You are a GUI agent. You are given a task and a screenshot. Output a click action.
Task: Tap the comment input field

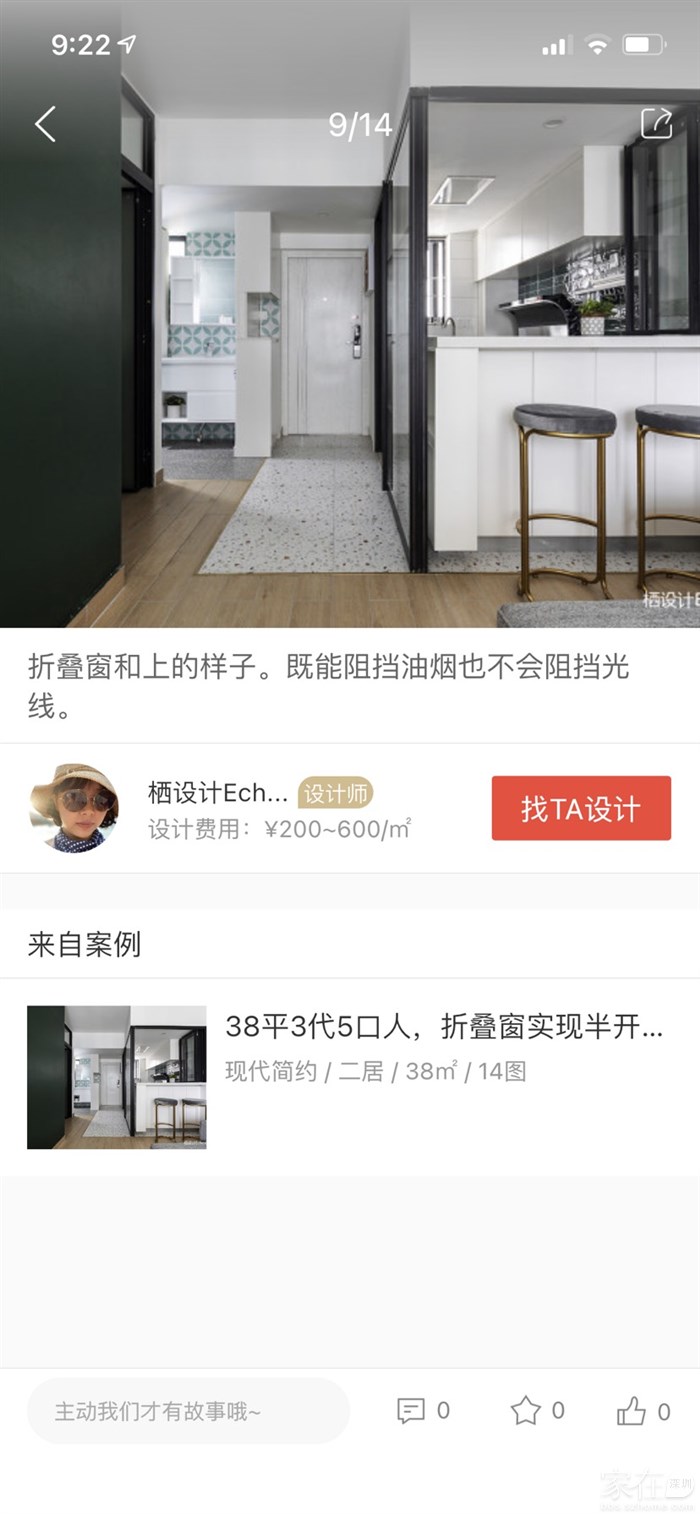coord(188,1411)
